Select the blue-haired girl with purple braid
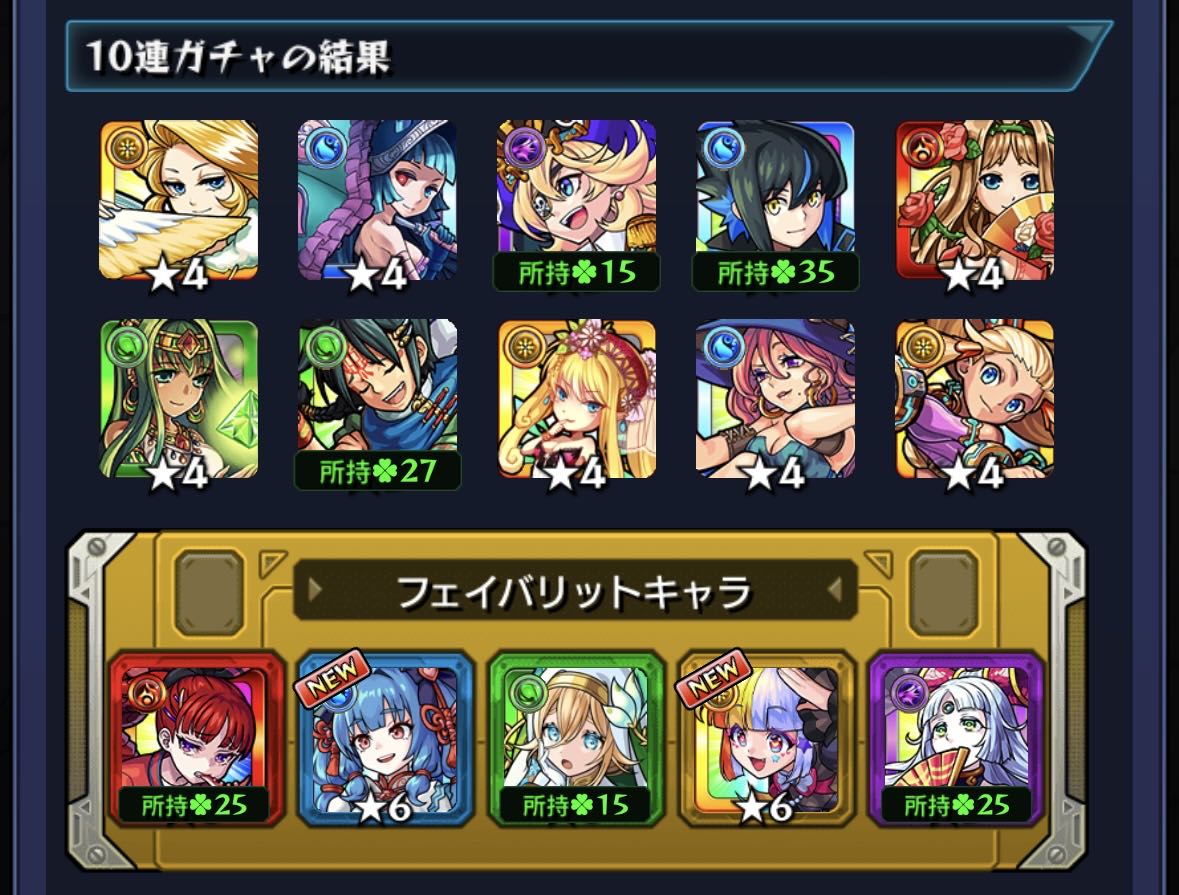Image resolution: width=1179 pixels, height=895 pixels. (377, 200)
